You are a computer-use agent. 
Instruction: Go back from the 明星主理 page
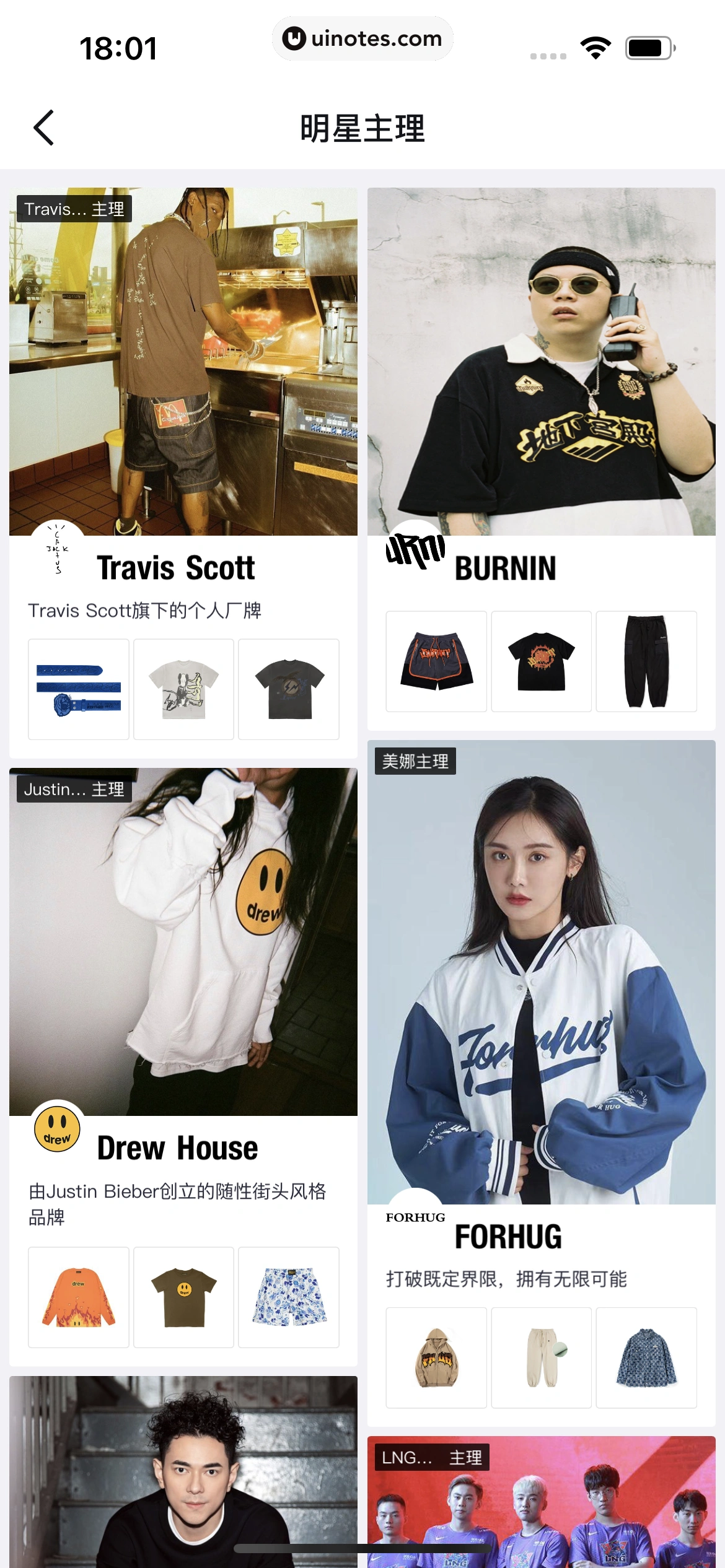click(43, 128)
